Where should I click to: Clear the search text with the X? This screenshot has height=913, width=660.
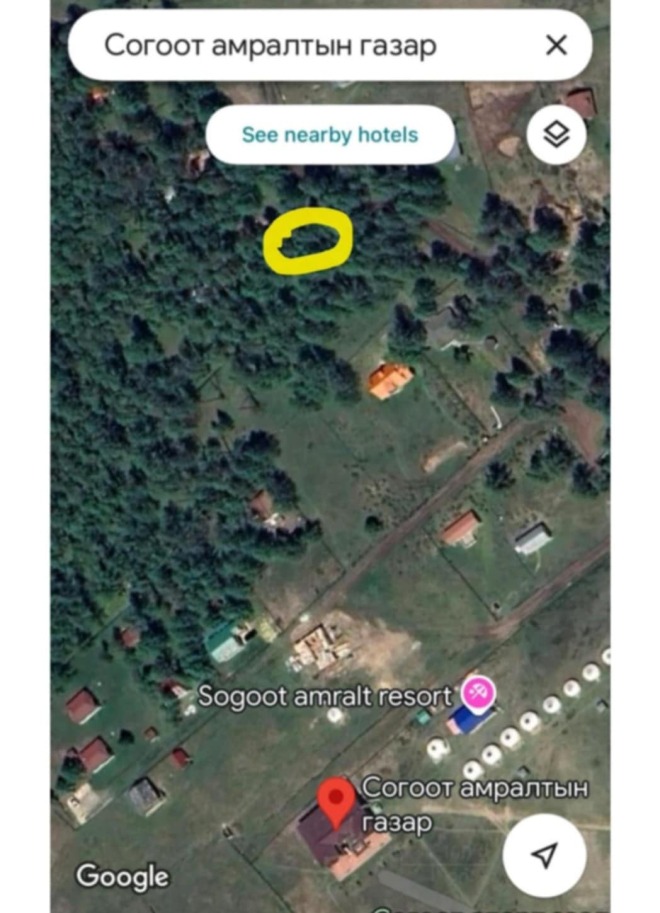tap(556, 45)
